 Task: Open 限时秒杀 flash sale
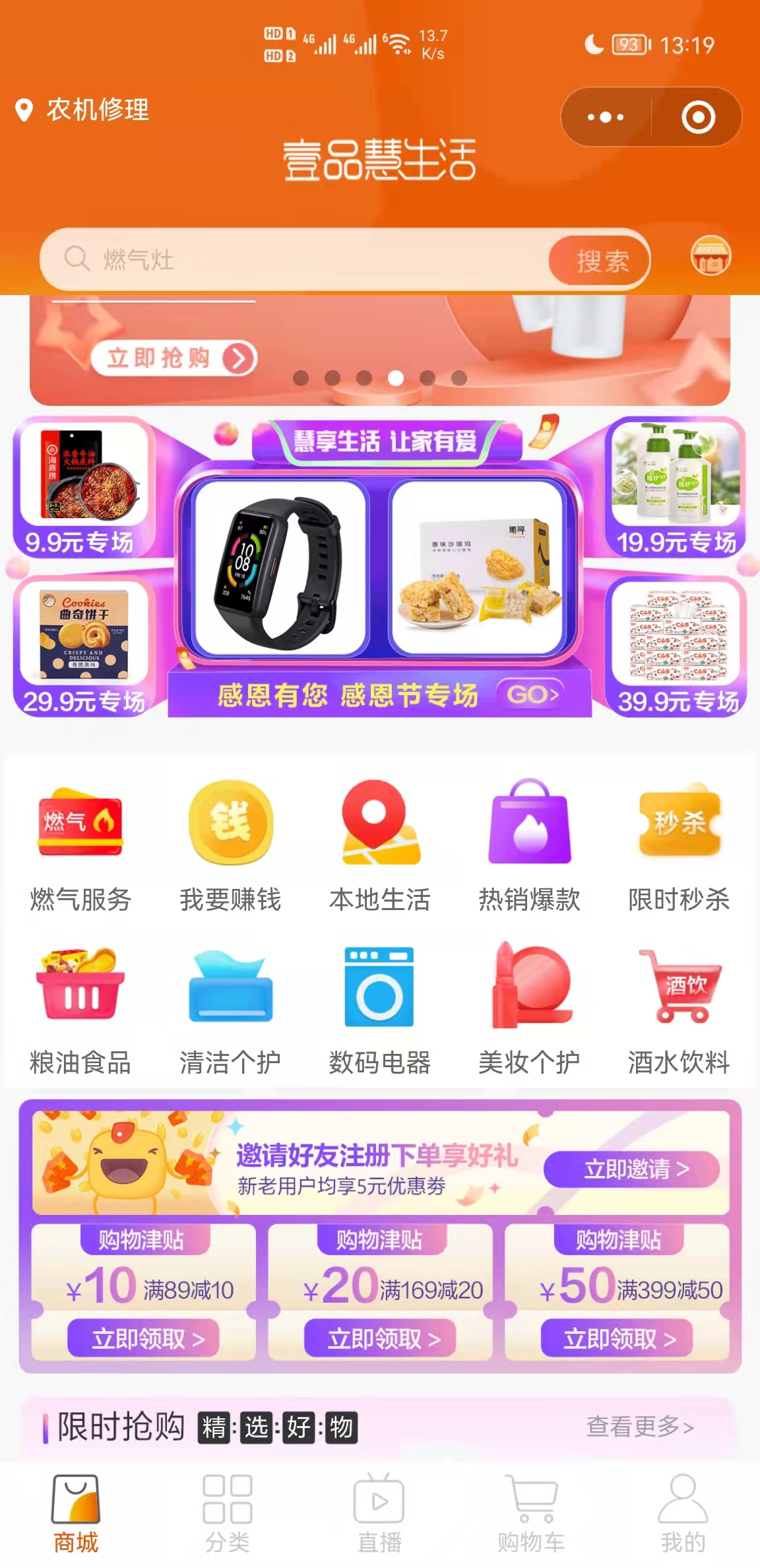tap(679, 847)
